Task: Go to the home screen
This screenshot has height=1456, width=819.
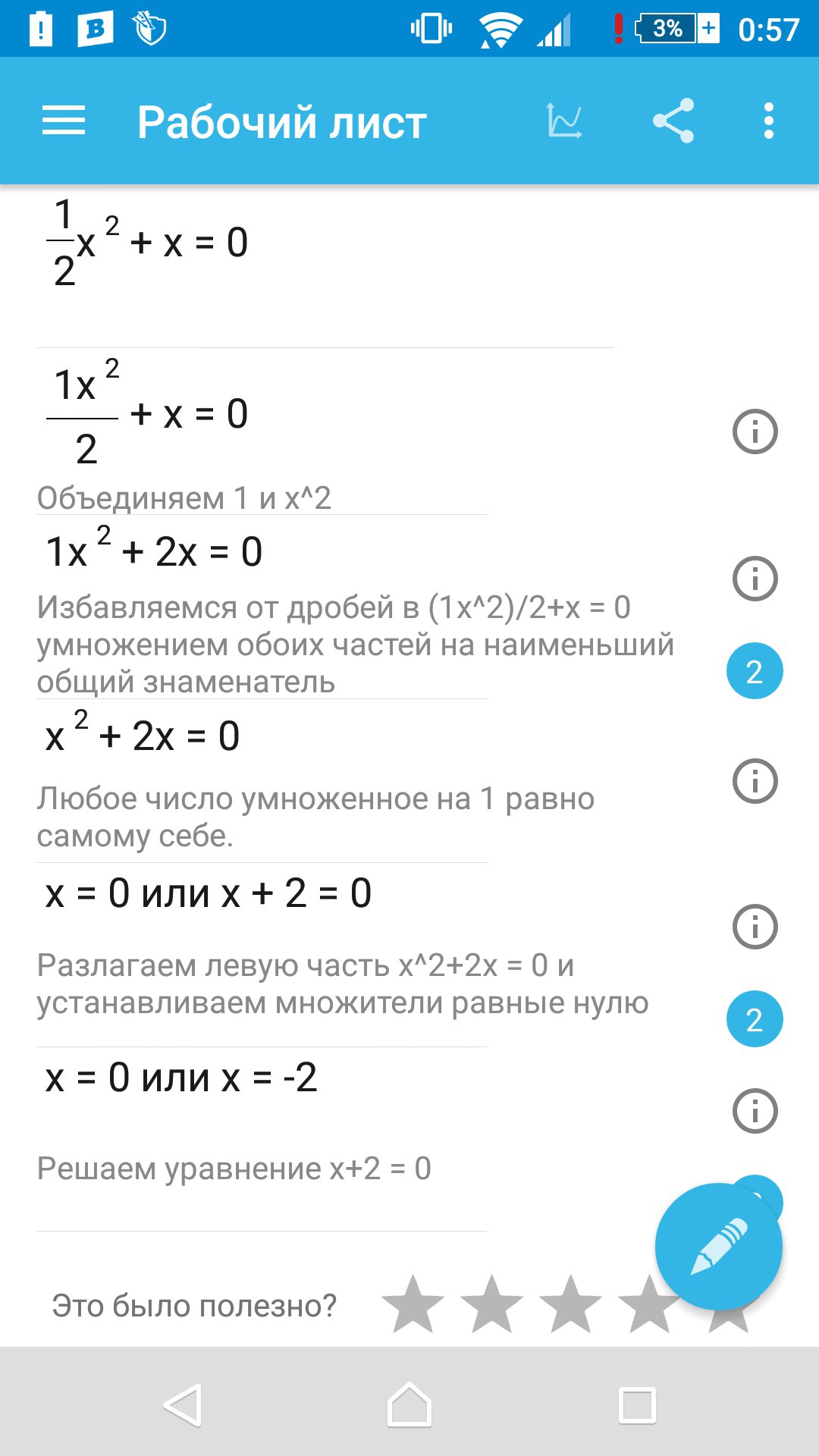Action: [x=409, y=1404]
